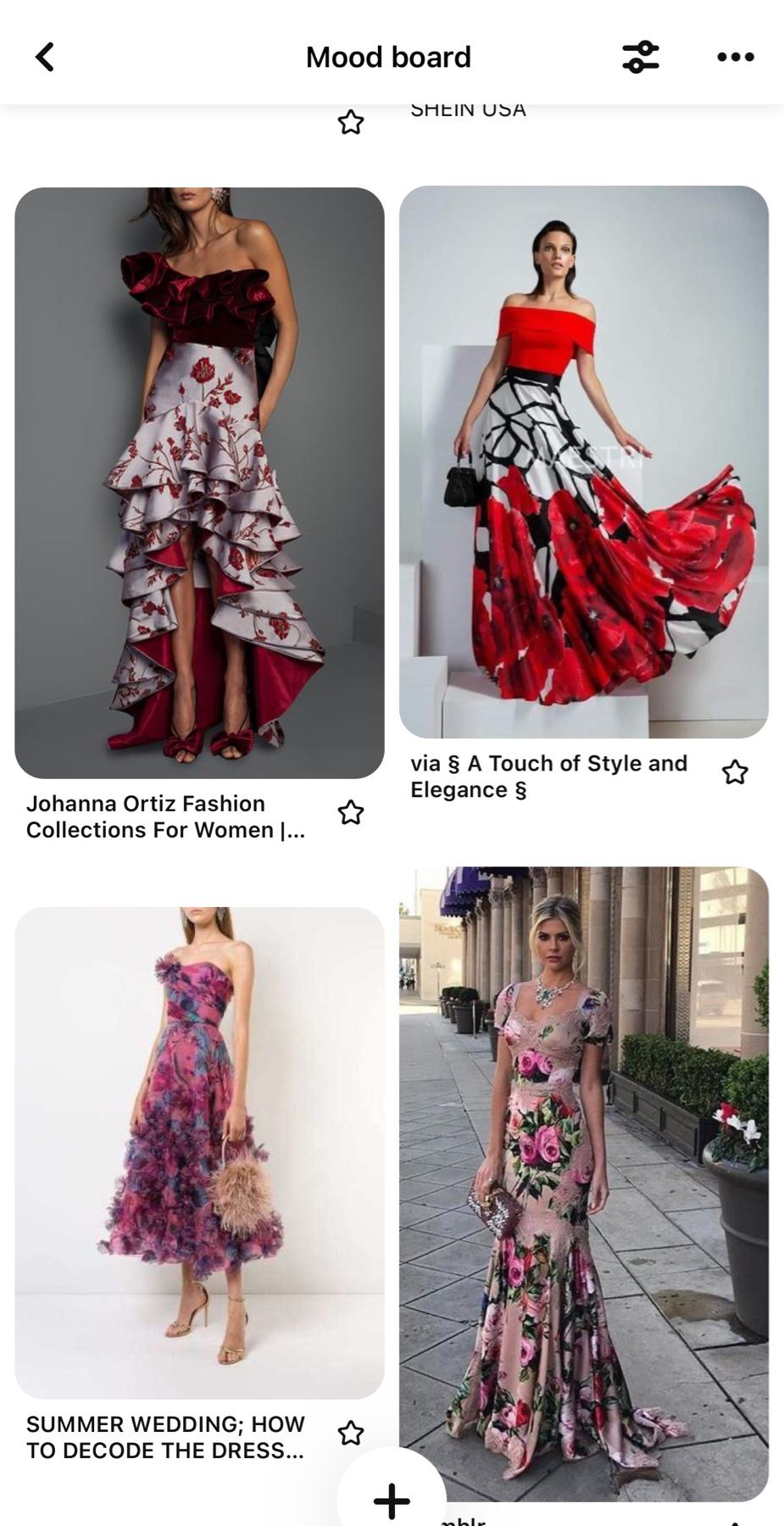Open the board filter options

pos(640,57)
